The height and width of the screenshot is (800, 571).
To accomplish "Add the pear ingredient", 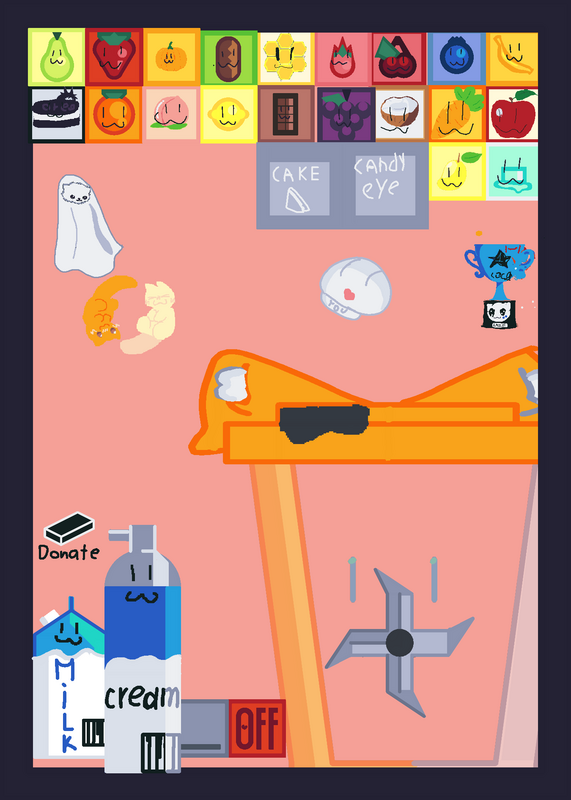I will coord(57,57).
